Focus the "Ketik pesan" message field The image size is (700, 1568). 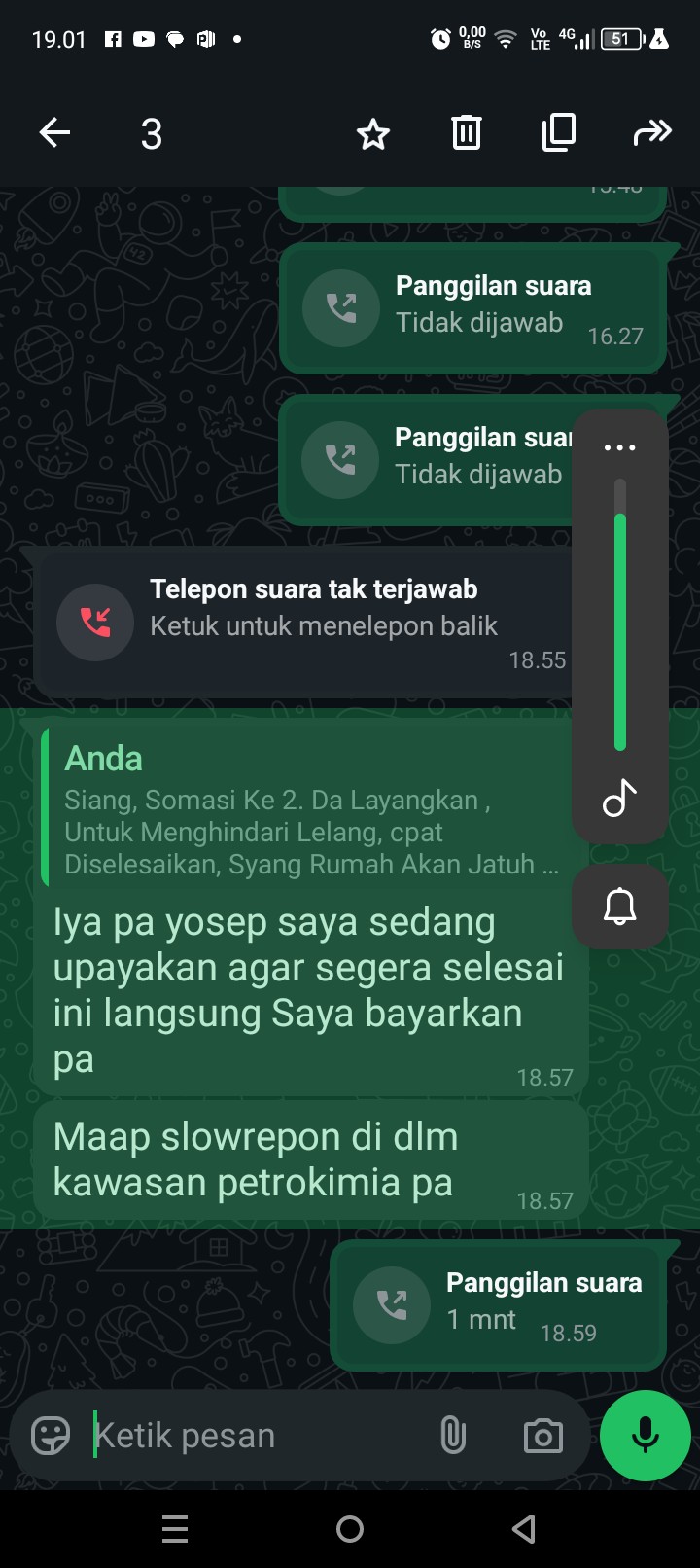[x=253, y=1436]
